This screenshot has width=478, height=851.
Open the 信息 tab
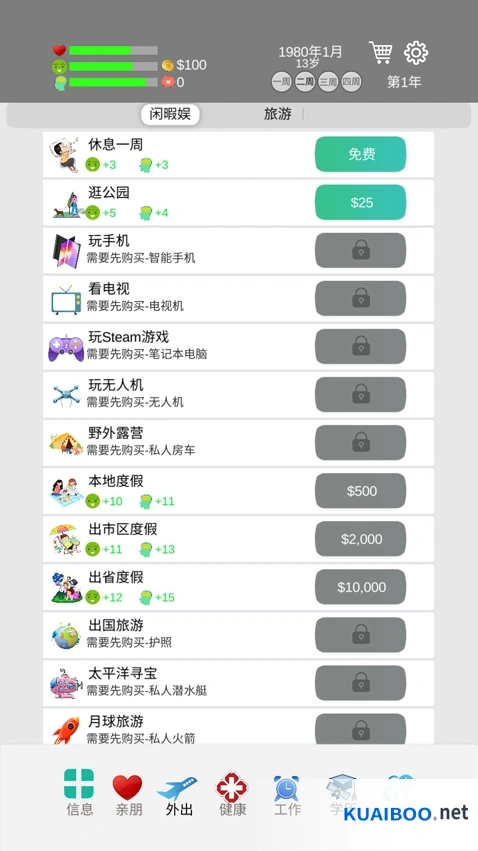tap(79, 792)
